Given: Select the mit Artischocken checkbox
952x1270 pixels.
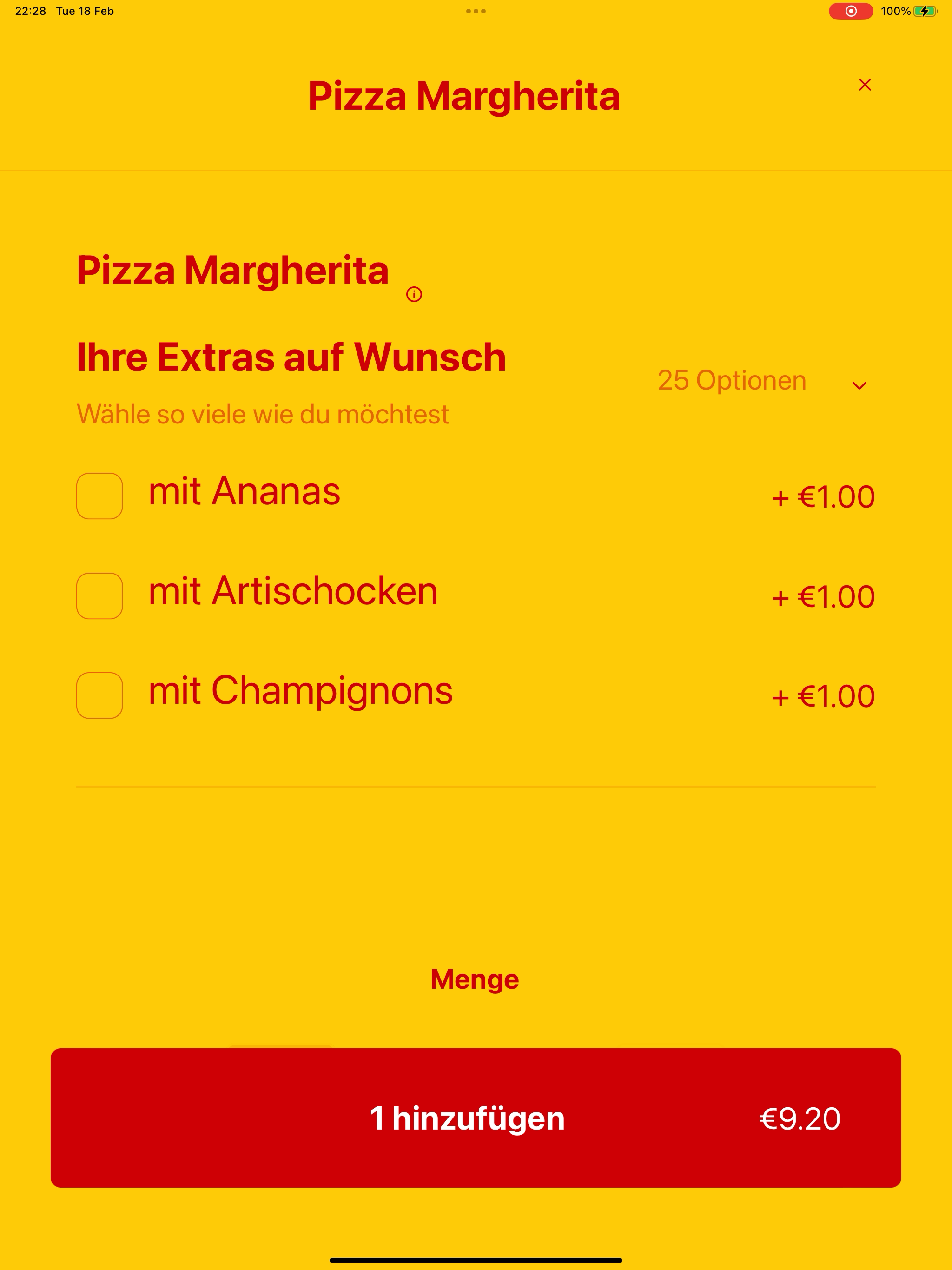Looking at the screenshot, I should (100, 596).
